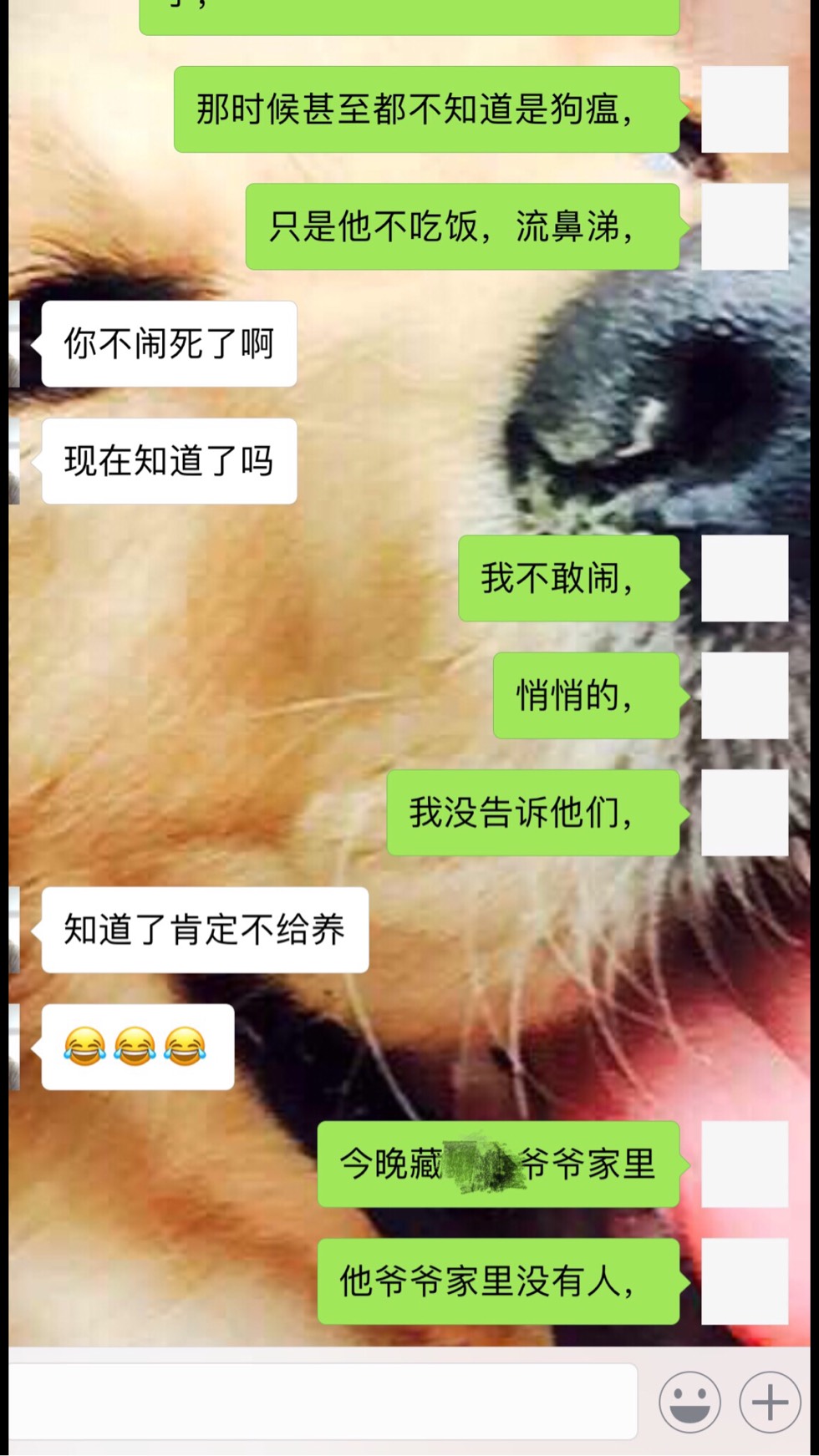
Task: Open the plus attachments menu
Action: point(770,1402)
